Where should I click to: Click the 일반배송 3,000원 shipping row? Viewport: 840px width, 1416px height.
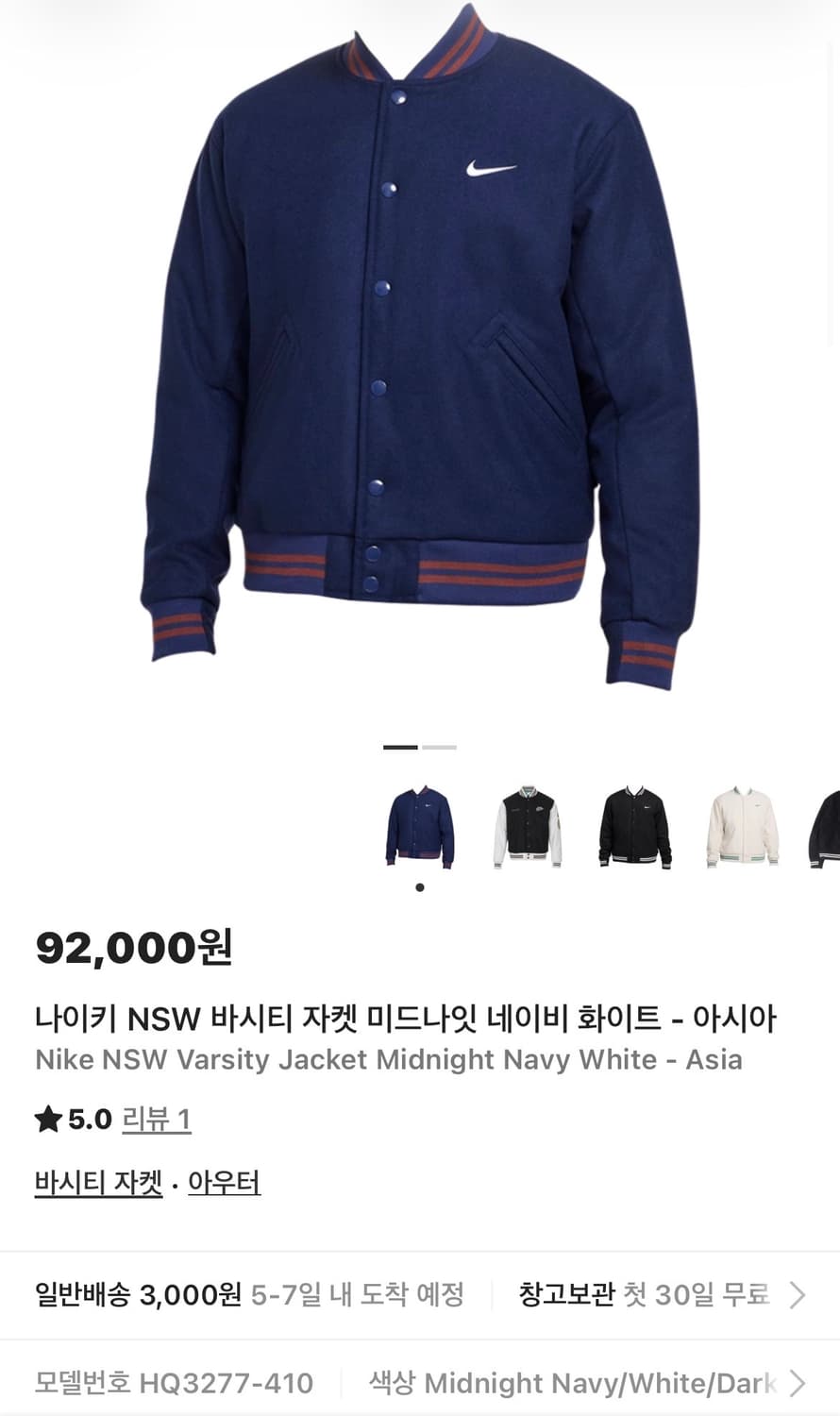(142, 1294)
